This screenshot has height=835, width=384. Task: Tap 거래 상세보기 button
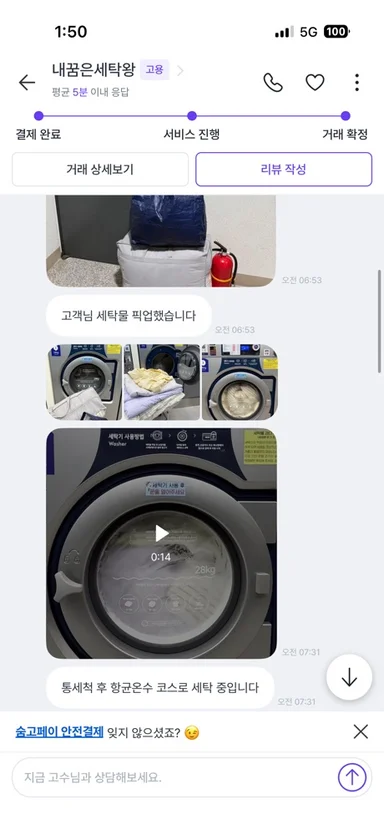click(x=100, y=169)
